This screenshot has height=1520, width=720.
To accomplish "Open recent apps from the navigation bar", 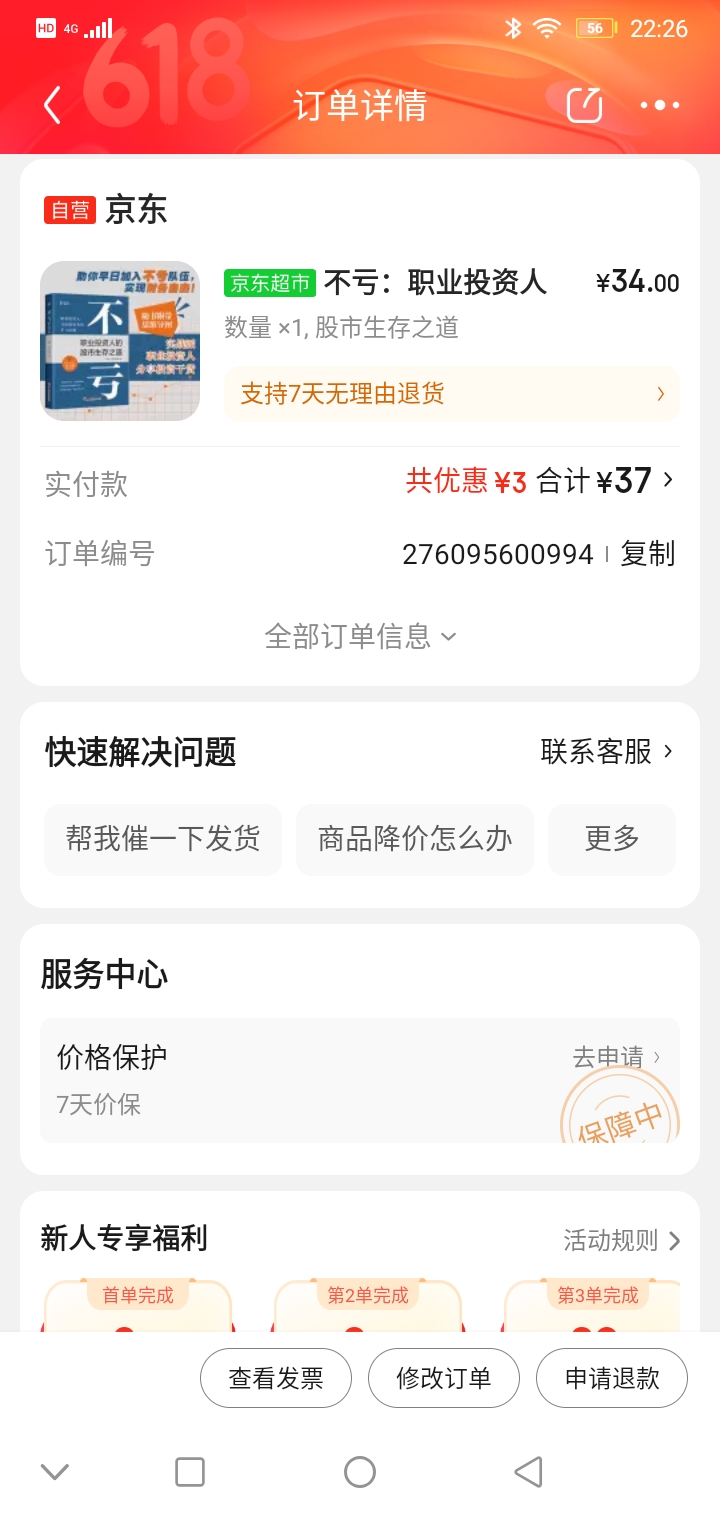I will coord(190,1472).
